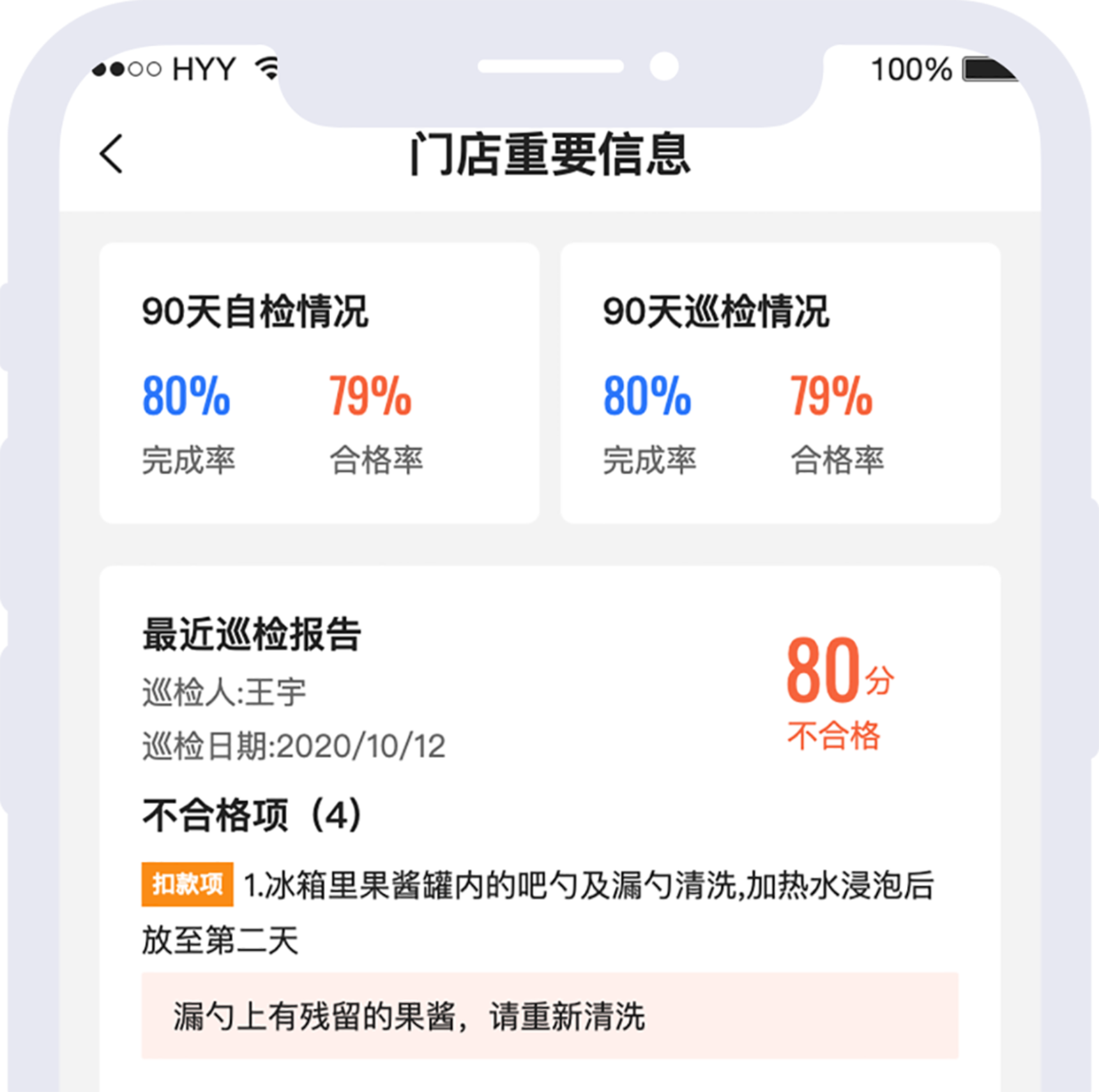The width and height of the screenshot is (1099, 1092).
Task: Open the 90天巡检情况 card
Action: (x=780, y=383)
